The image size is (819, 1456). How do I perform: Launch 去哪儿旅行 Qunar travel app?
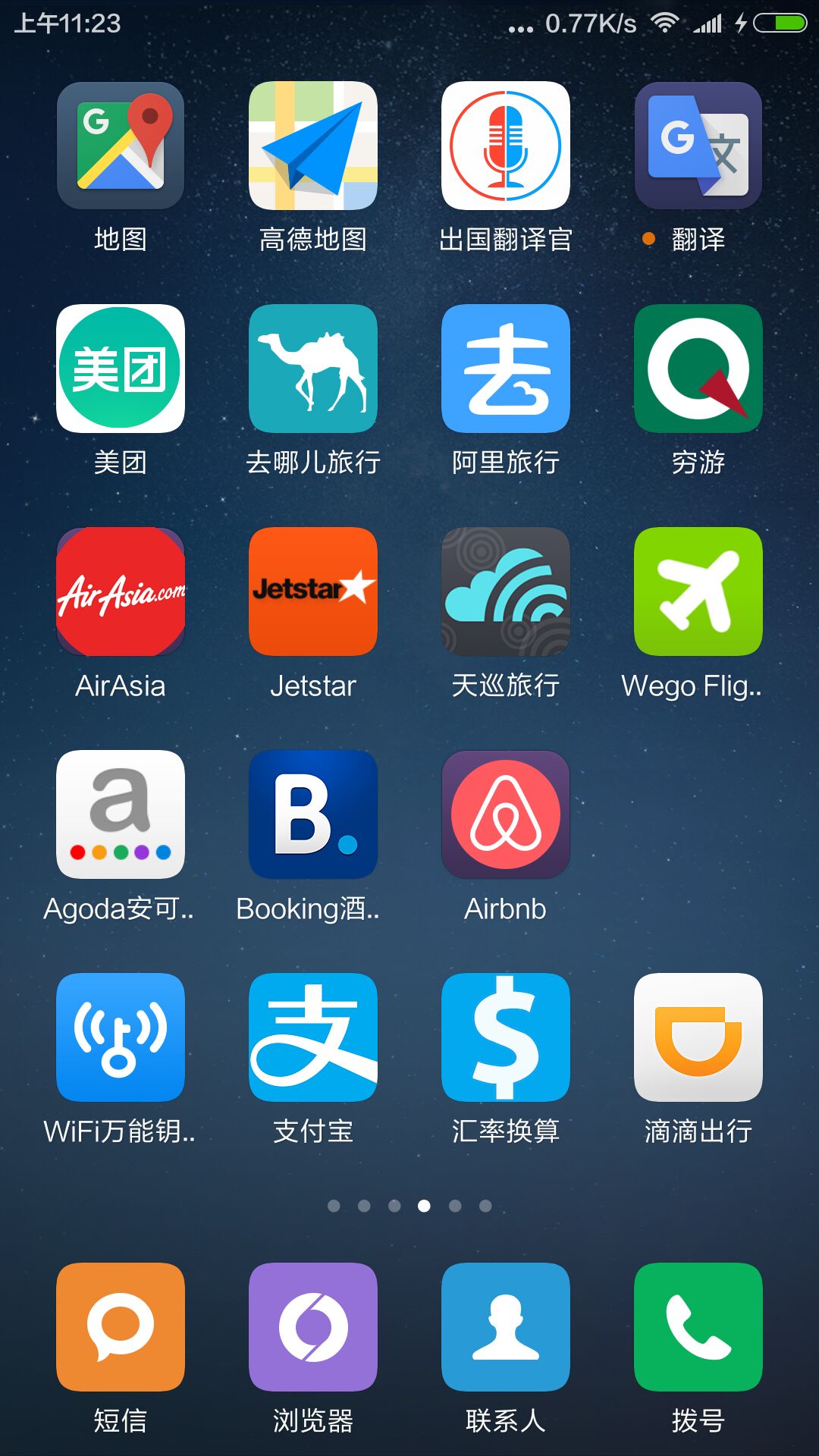[x=312, y=369]
